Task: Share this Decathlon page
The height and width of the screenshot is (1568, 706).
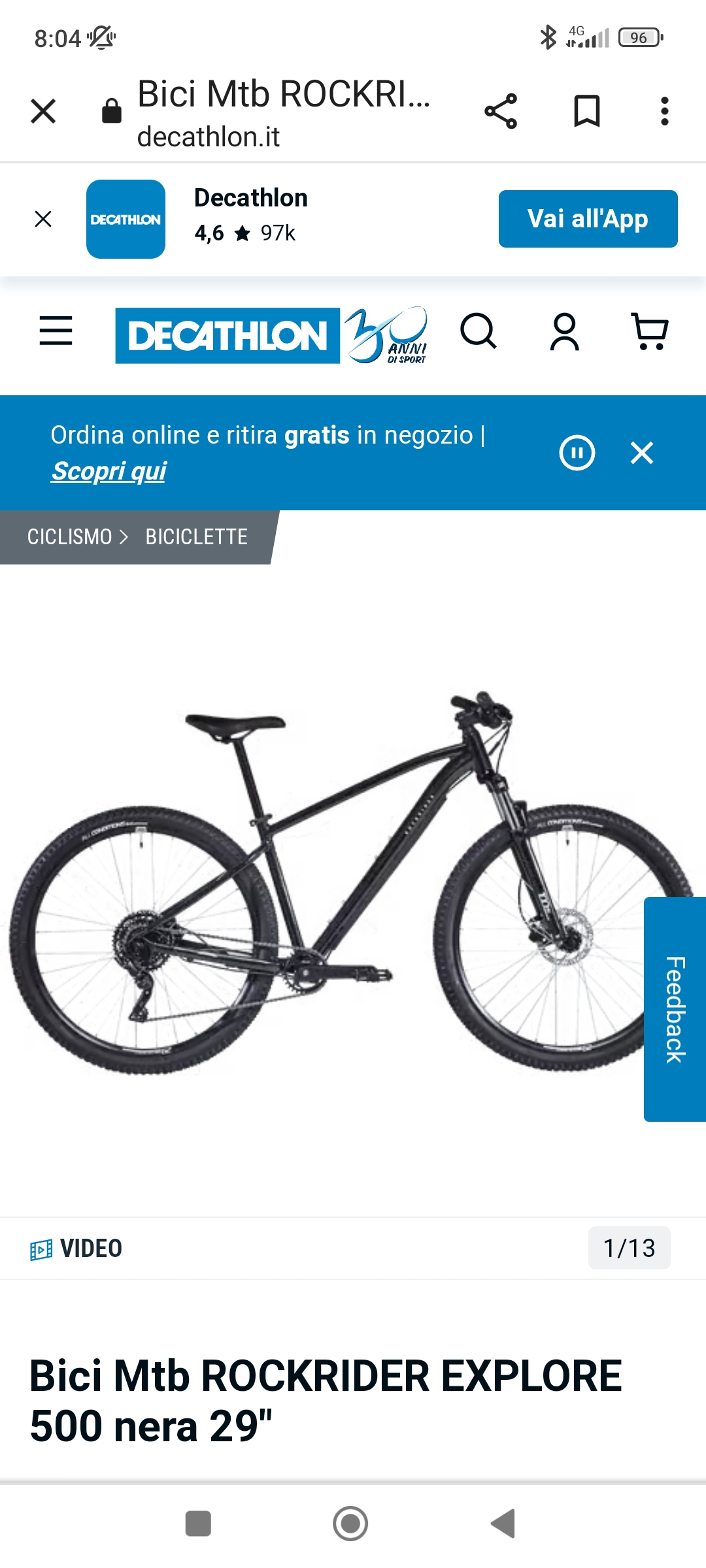Action: [501, 111]
